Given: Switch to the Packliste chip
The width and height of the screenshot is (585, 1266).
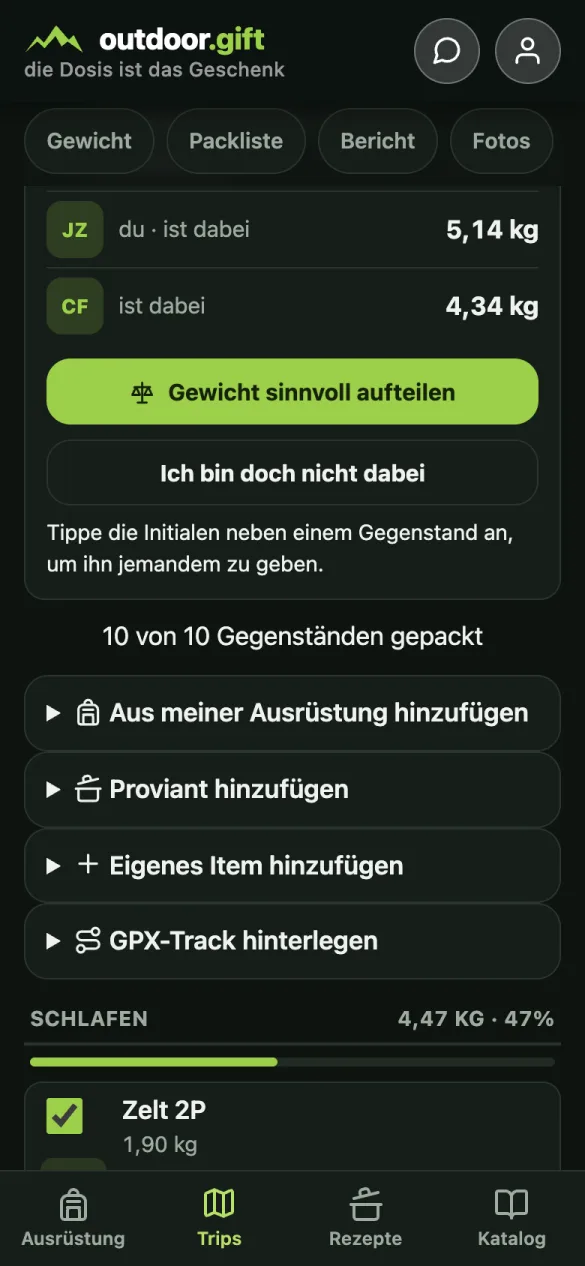Looking at the screenshot, I should coord(236,141).
